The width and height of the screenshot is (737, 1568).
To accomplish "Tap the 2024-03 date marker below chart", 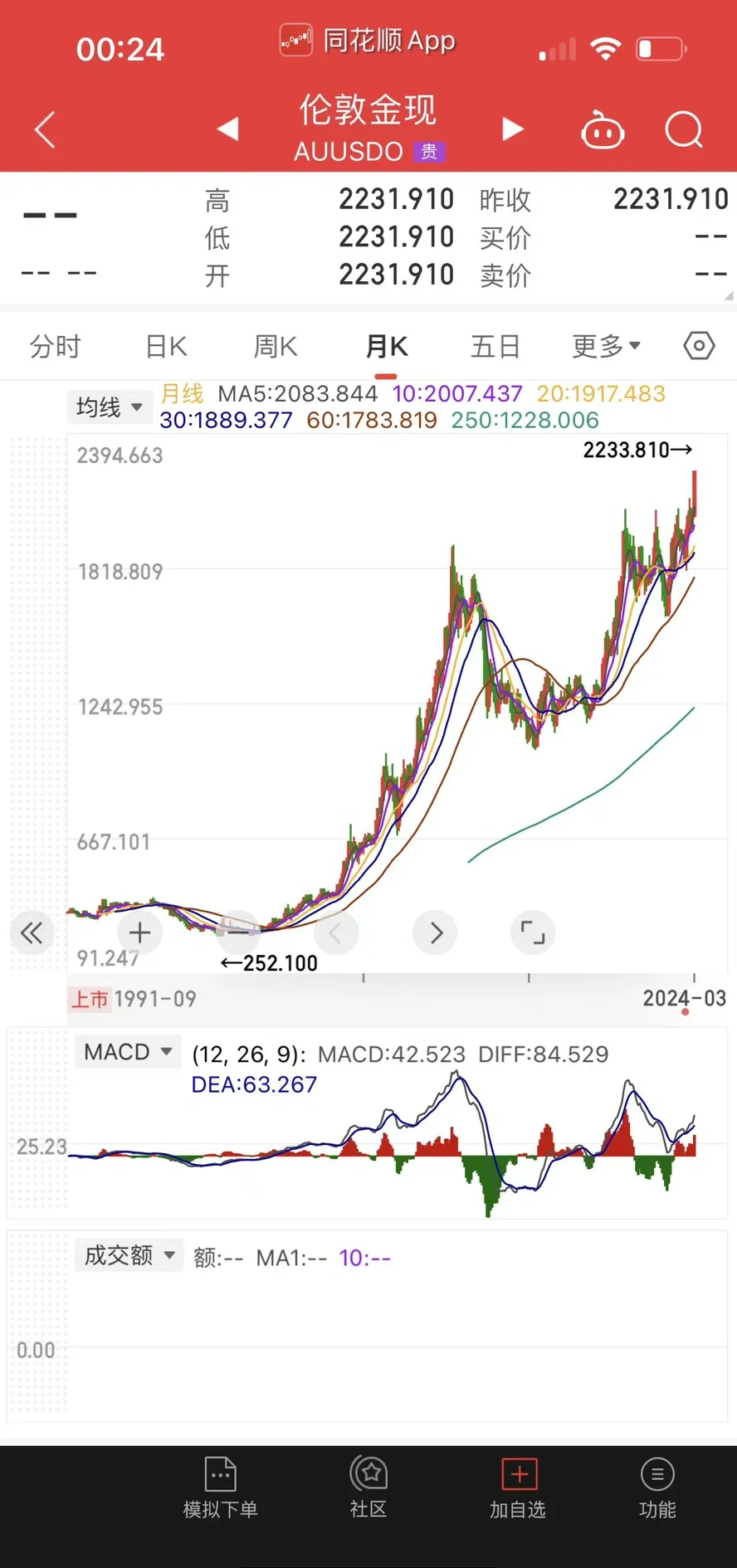I will (683, 998).
